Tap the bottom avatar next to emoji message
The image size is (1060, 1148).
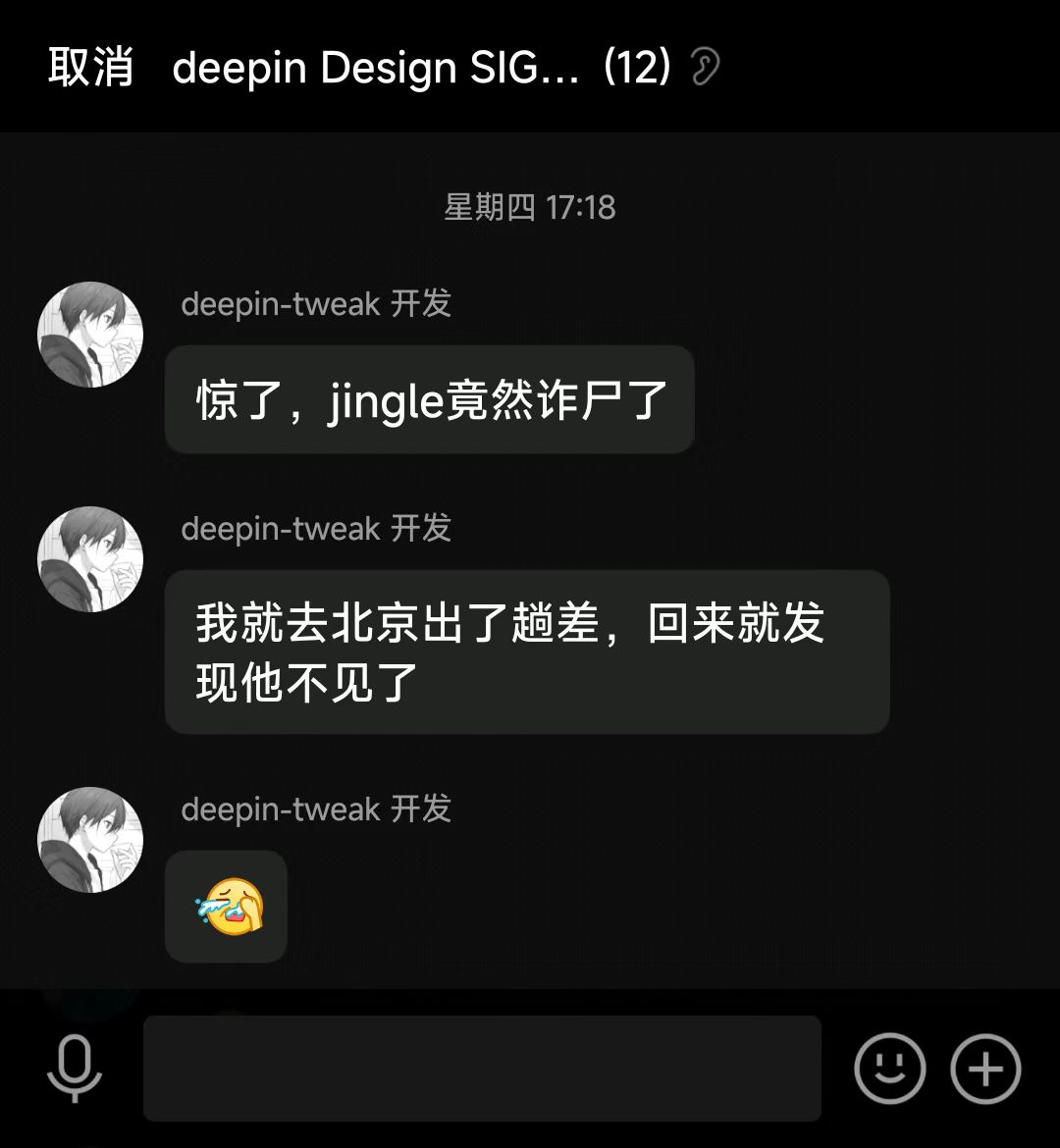[x=89, y=839]
